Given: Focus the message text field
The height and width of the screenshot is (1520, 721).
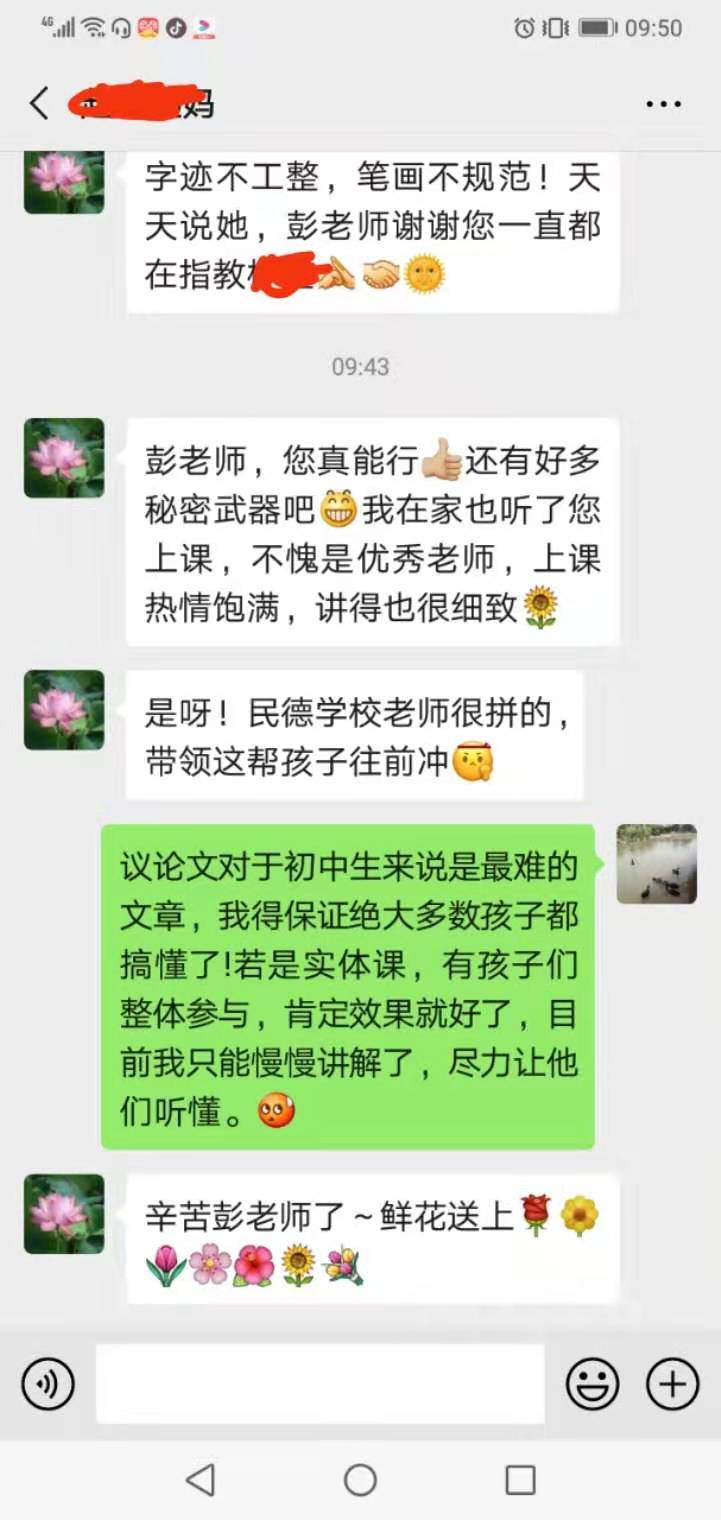Looking at the screenshot, I should [x=320, y=1384].
